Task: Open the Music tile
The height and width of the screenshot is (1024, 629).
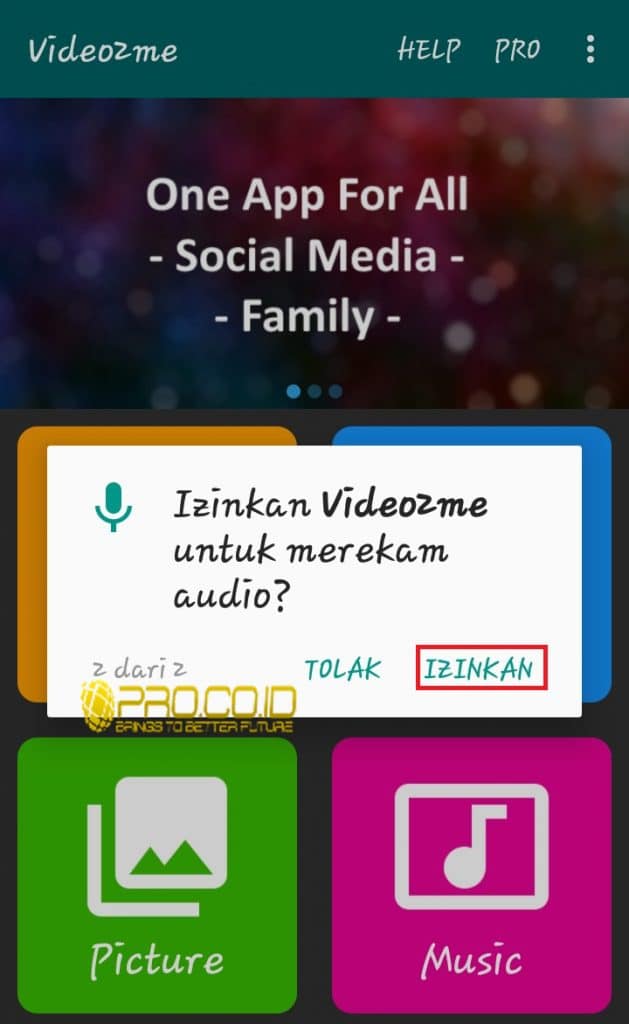Action: (x=471, y=875)
